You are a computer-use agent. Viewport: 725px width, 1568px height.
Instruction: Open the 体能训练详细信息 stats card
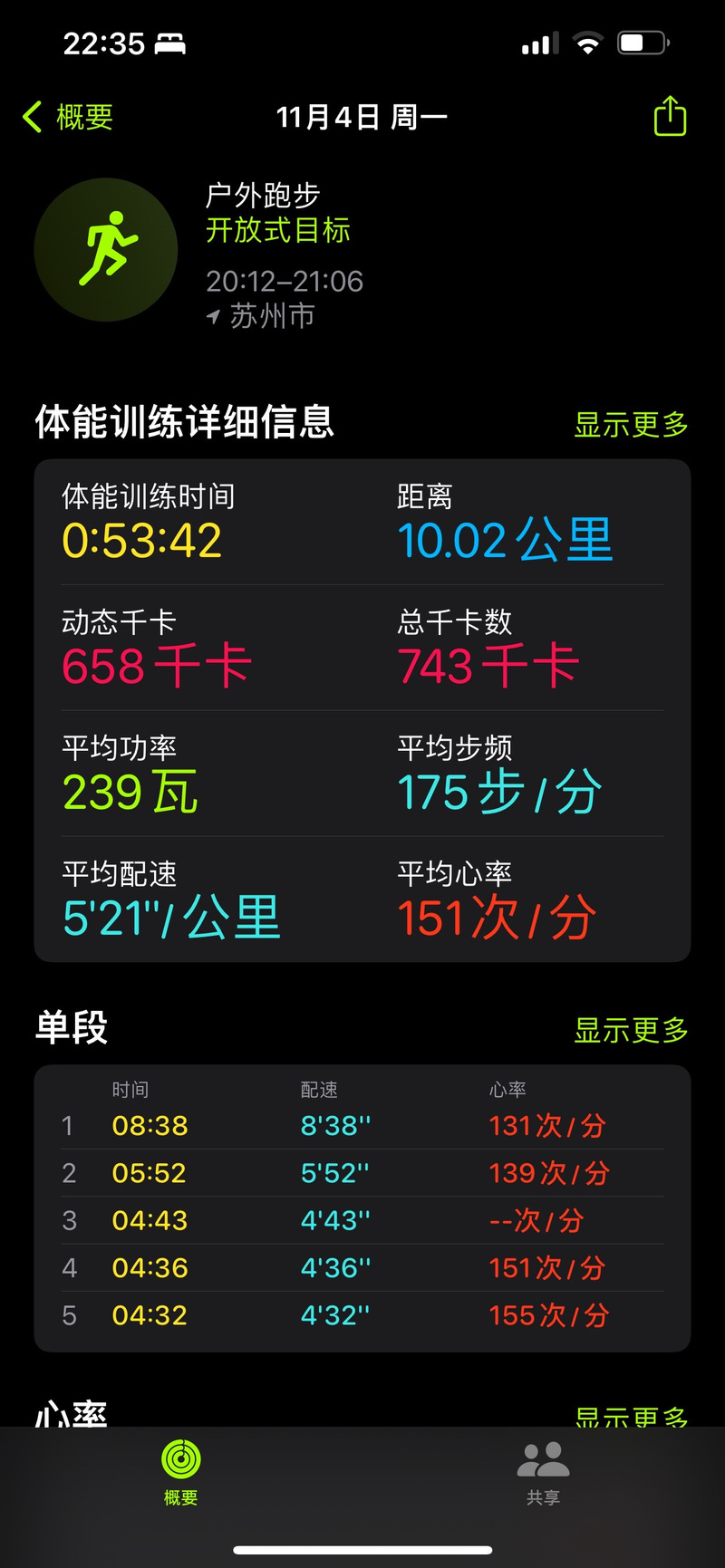click(x=362, y=710)
